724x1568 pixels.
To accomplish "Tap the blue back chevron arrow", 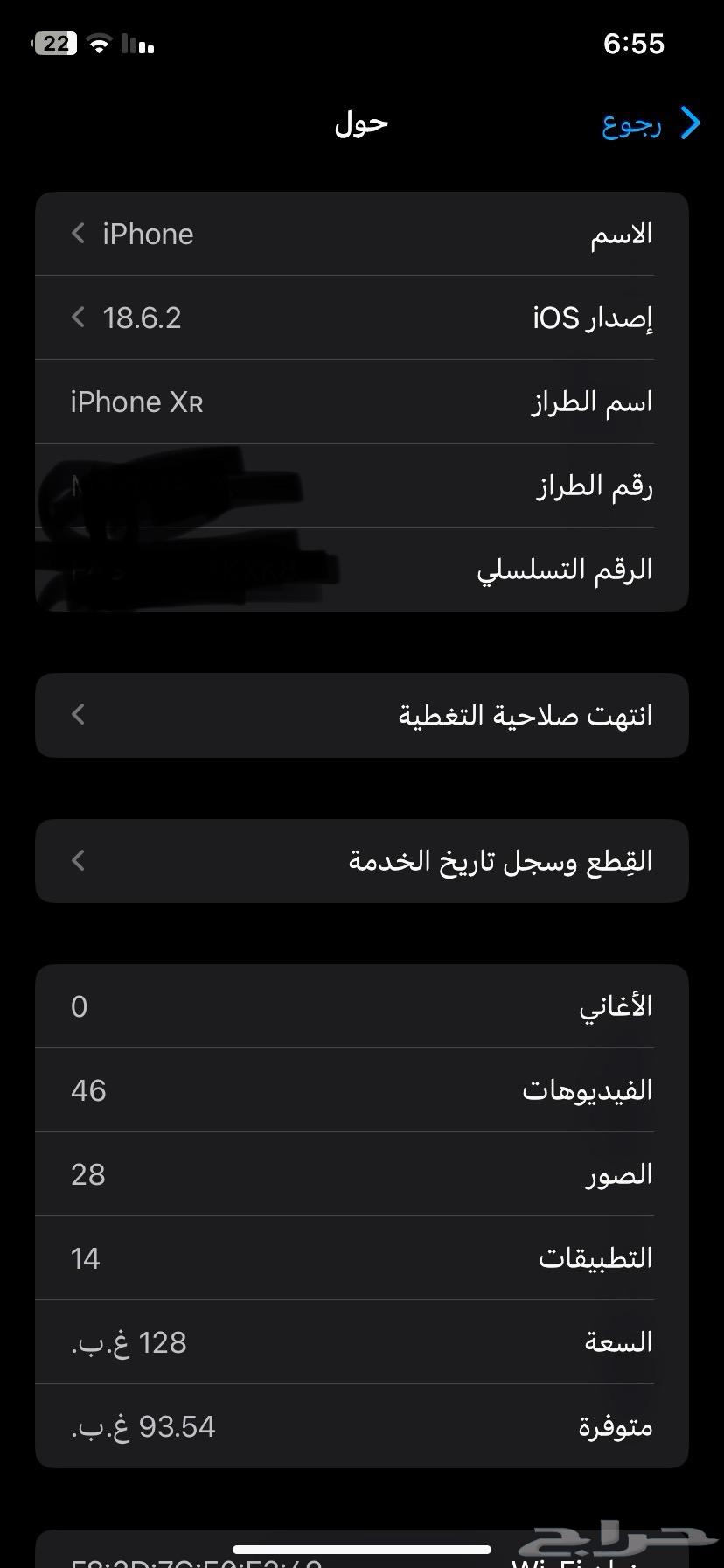I will tap(690, 123).
